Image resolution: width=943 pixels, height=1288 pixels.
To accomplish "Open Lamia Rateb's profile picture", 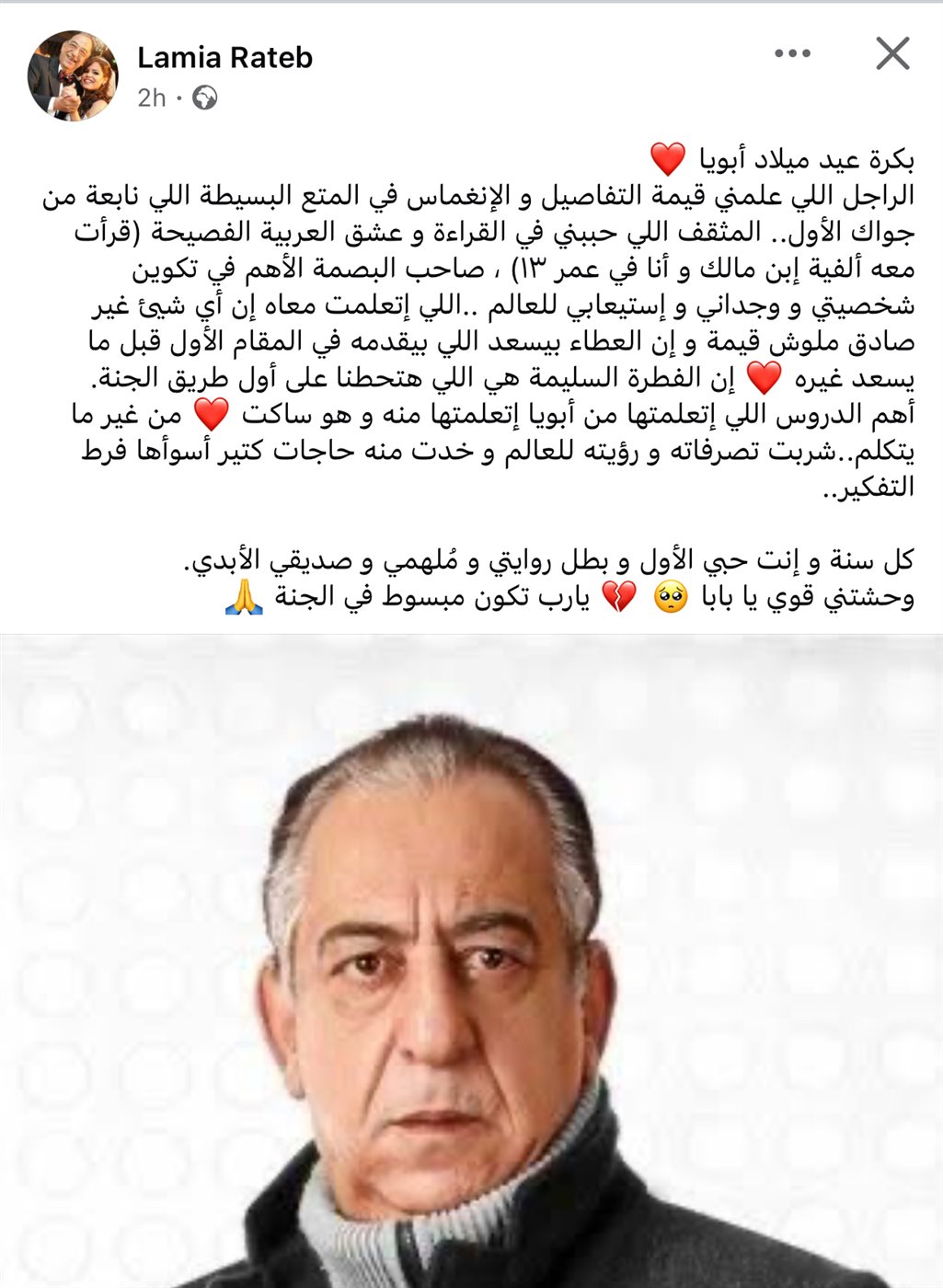I will [73, 75].
